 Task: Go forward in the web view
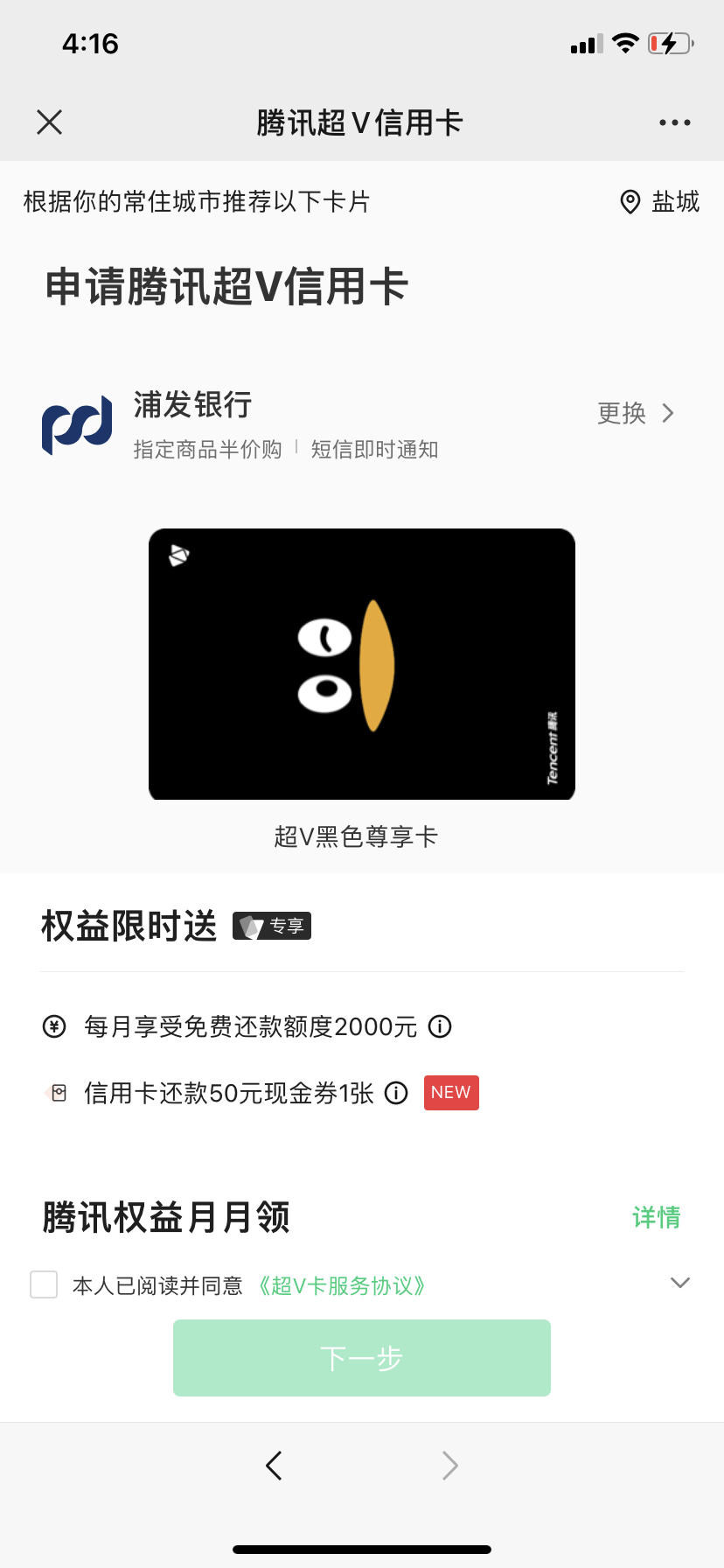(x=449, y=1465)
